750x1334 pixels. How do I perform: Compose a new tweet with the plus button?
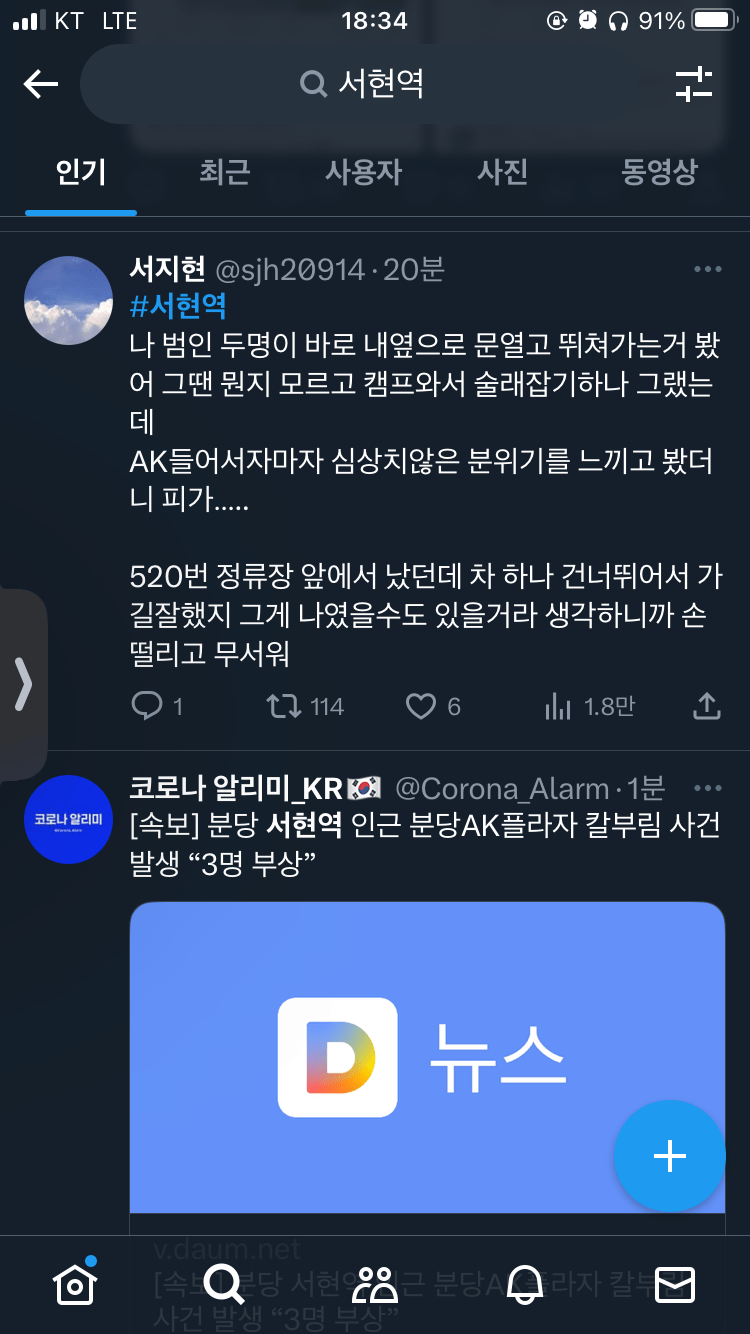point(669,1156)
